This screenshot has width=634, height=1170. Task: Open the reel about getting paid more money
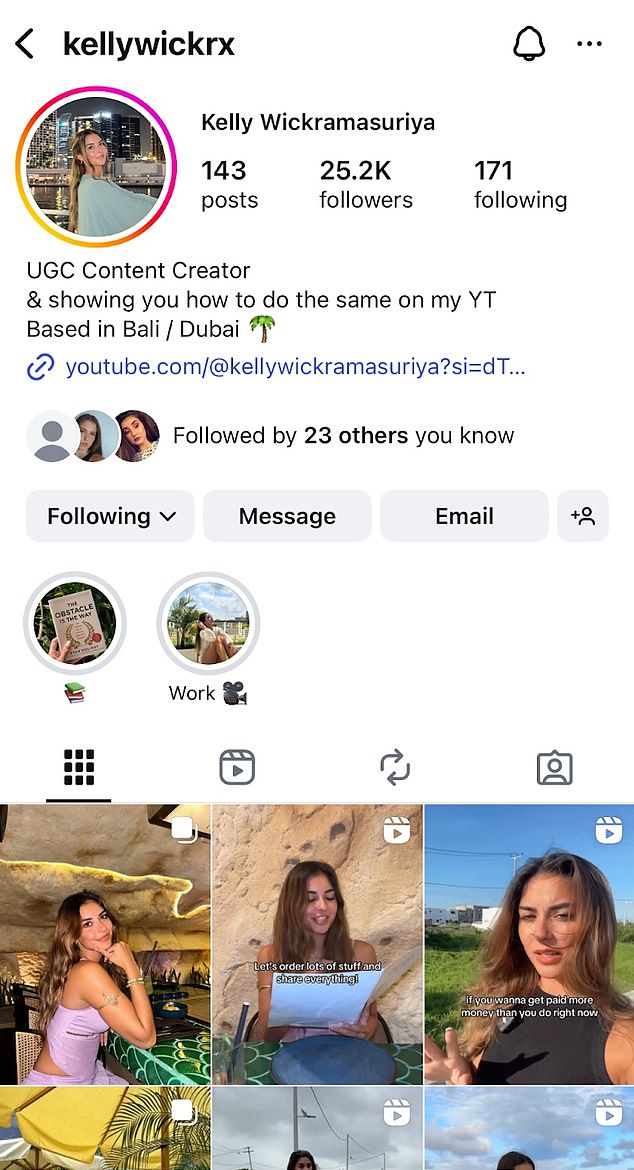coord(529,944)
